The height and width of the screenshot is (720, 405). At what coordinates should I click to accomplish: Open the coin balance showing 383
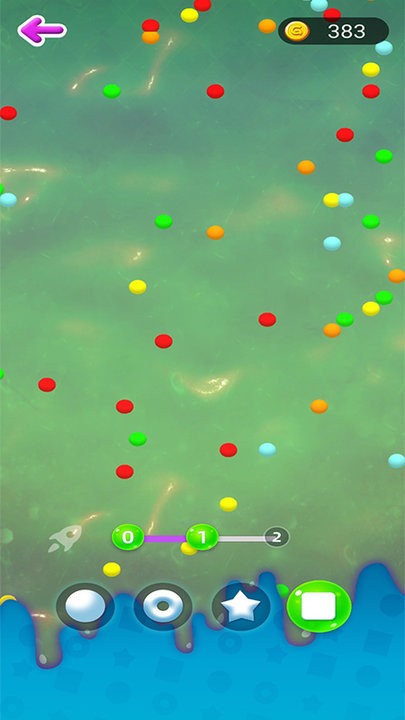(333, 31)
